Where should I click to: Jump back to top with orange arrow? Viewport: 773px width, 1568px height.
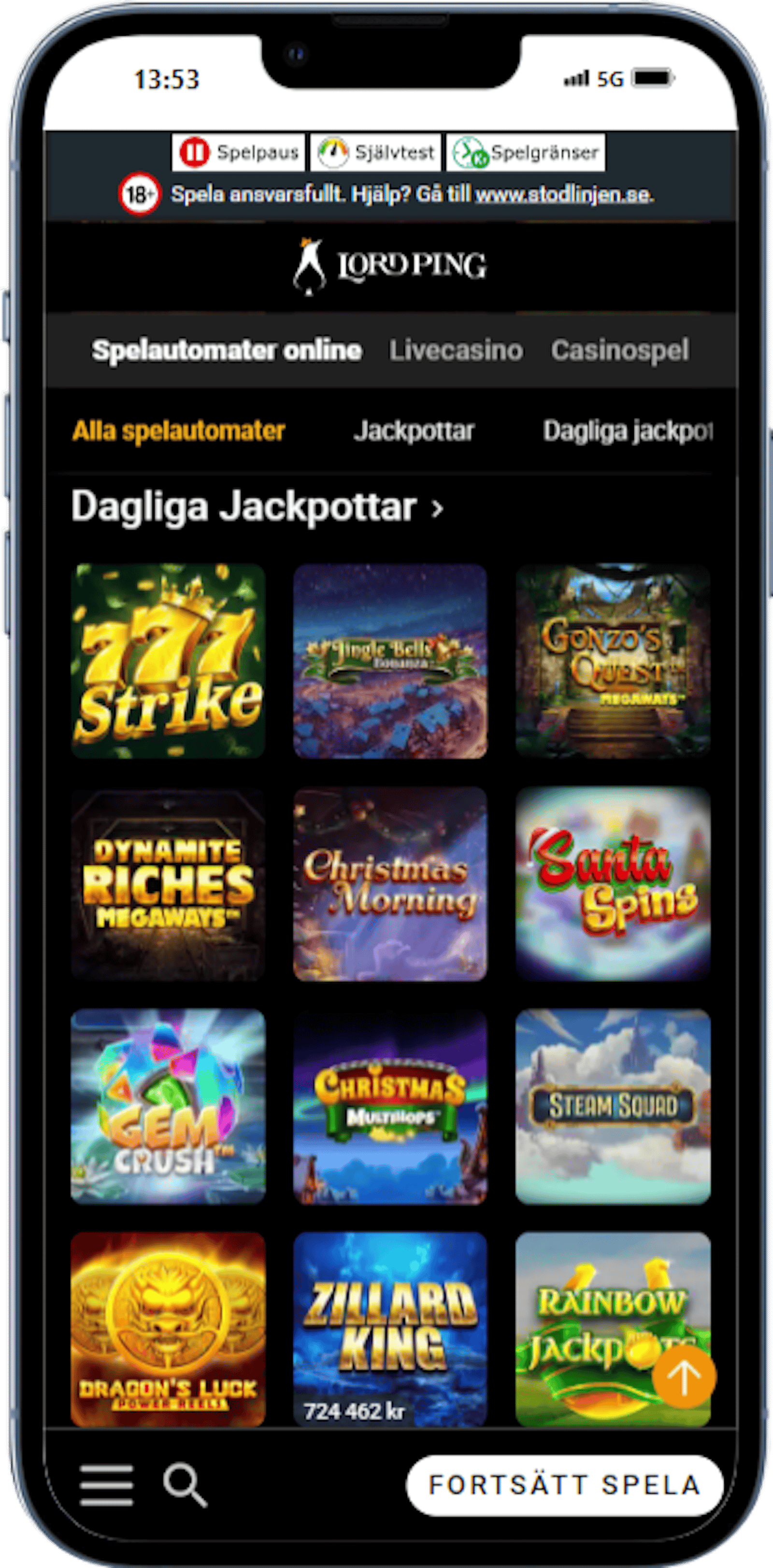click(x=684, y=1377)
